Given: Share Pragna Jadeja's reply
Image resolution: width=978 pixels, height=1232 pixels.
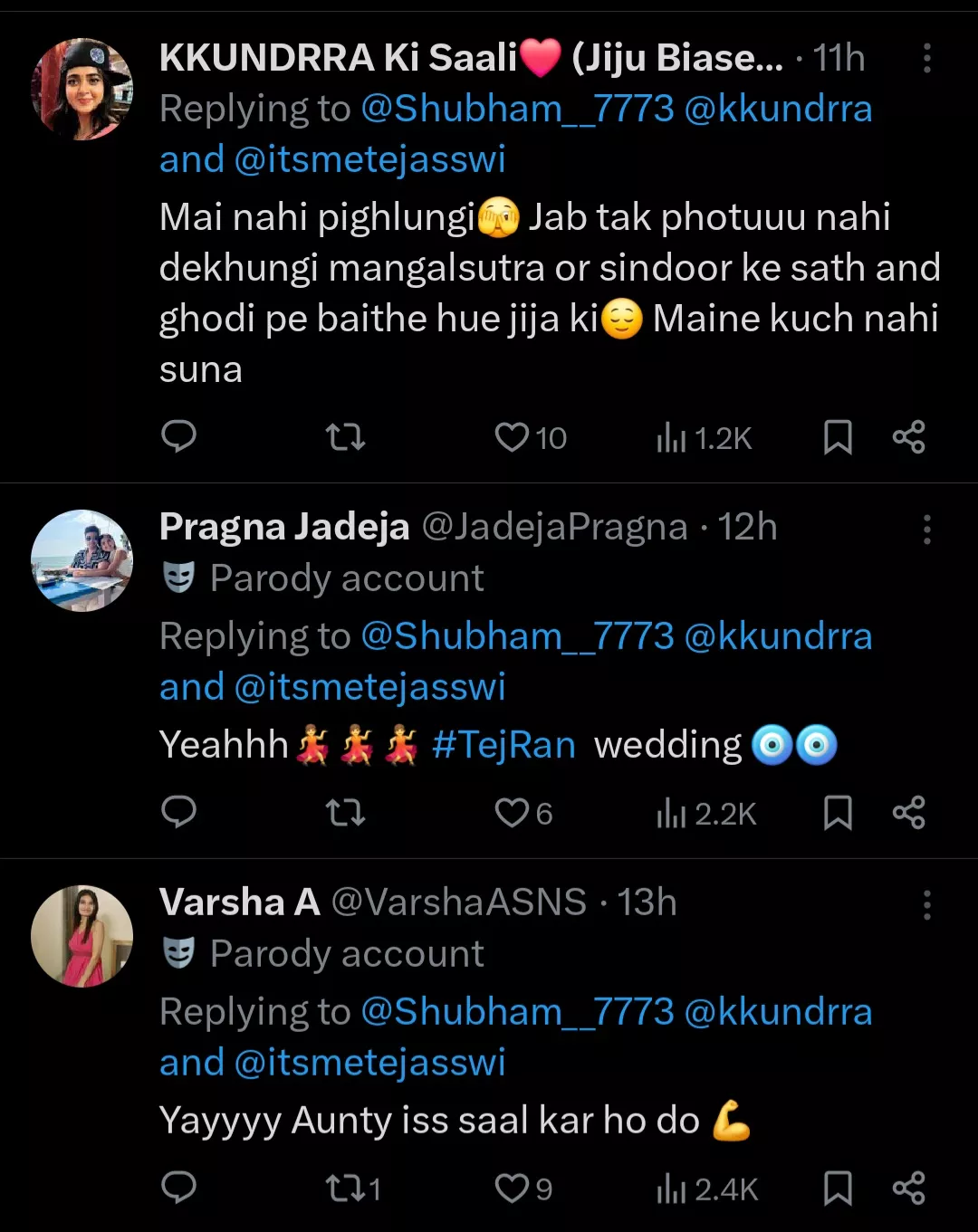Looking at the screenshot, I should pos(908,813).
